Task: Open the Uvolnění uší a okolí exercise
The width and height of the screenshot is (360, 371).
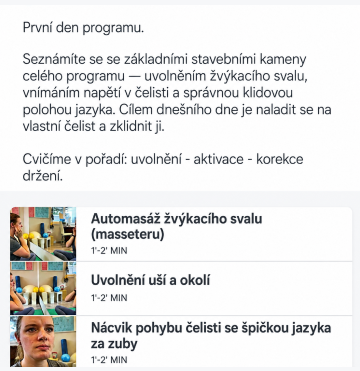Action: [x=181, y=288]
